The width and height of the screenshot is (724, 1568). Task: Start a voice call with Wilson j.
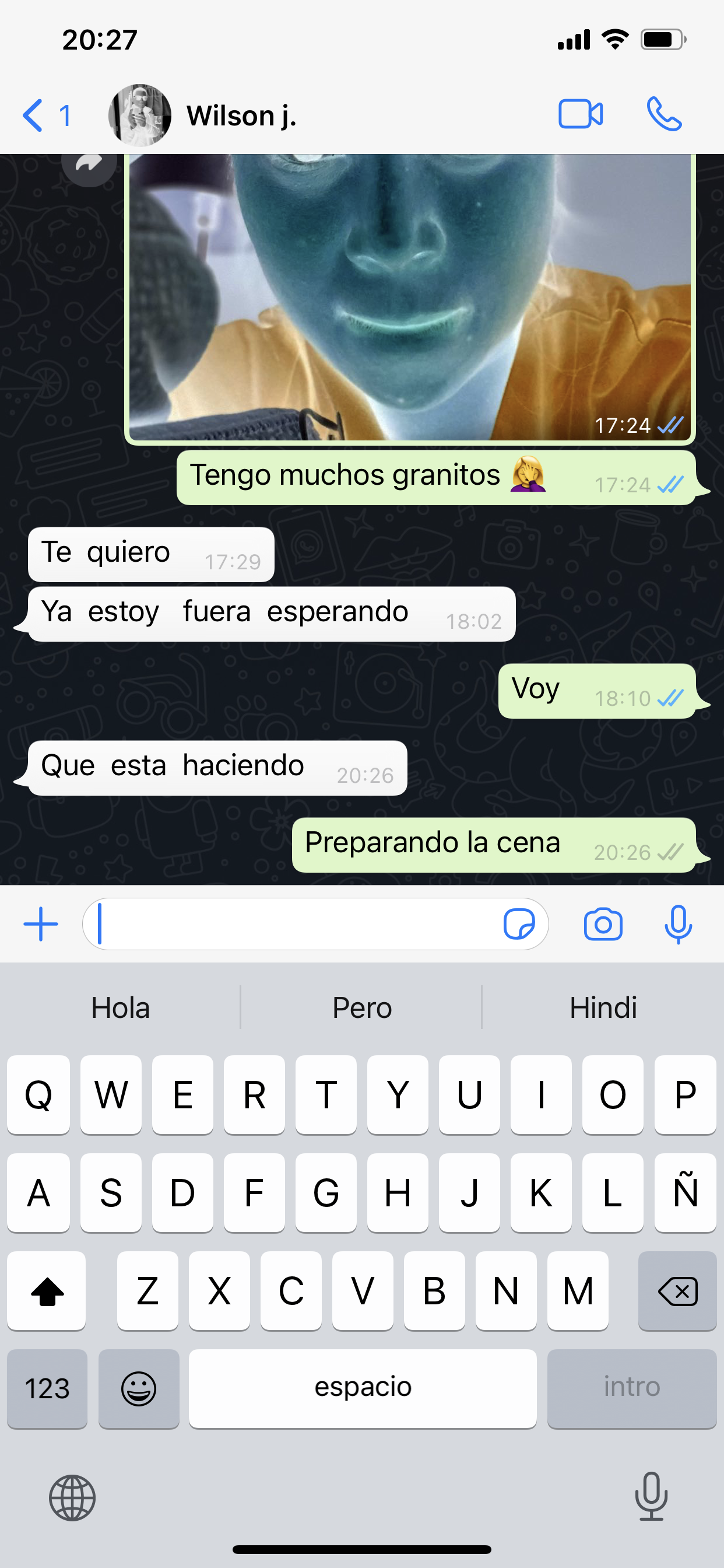(664, 114)
